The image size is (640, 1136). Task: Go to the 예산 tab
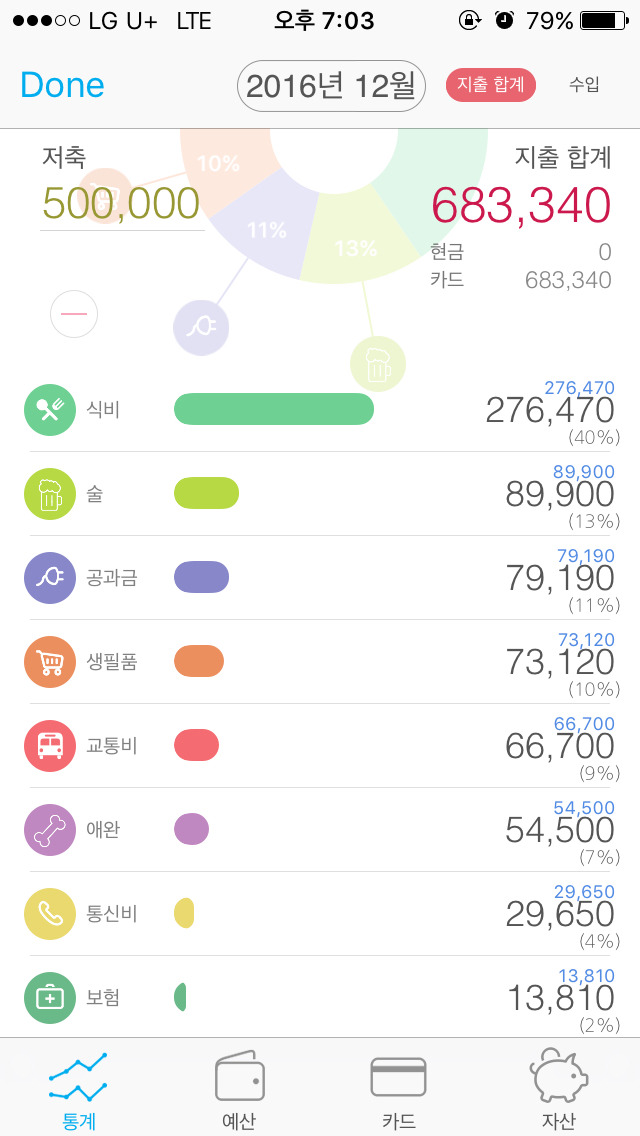(x=239, y=1088)
